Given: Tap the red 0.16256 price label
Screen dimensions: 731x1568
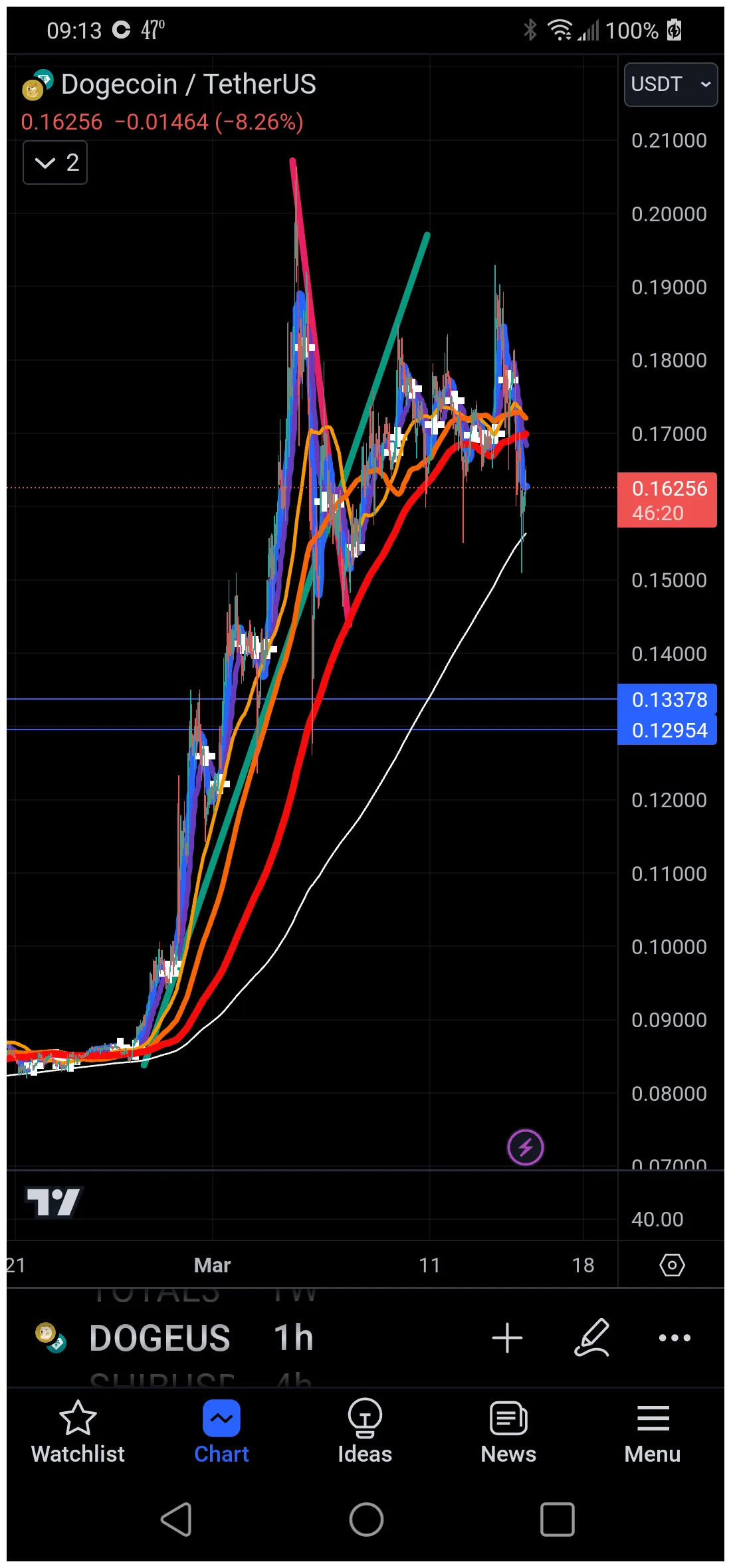Looking at the screenshot, I should (x=667, y=500).
